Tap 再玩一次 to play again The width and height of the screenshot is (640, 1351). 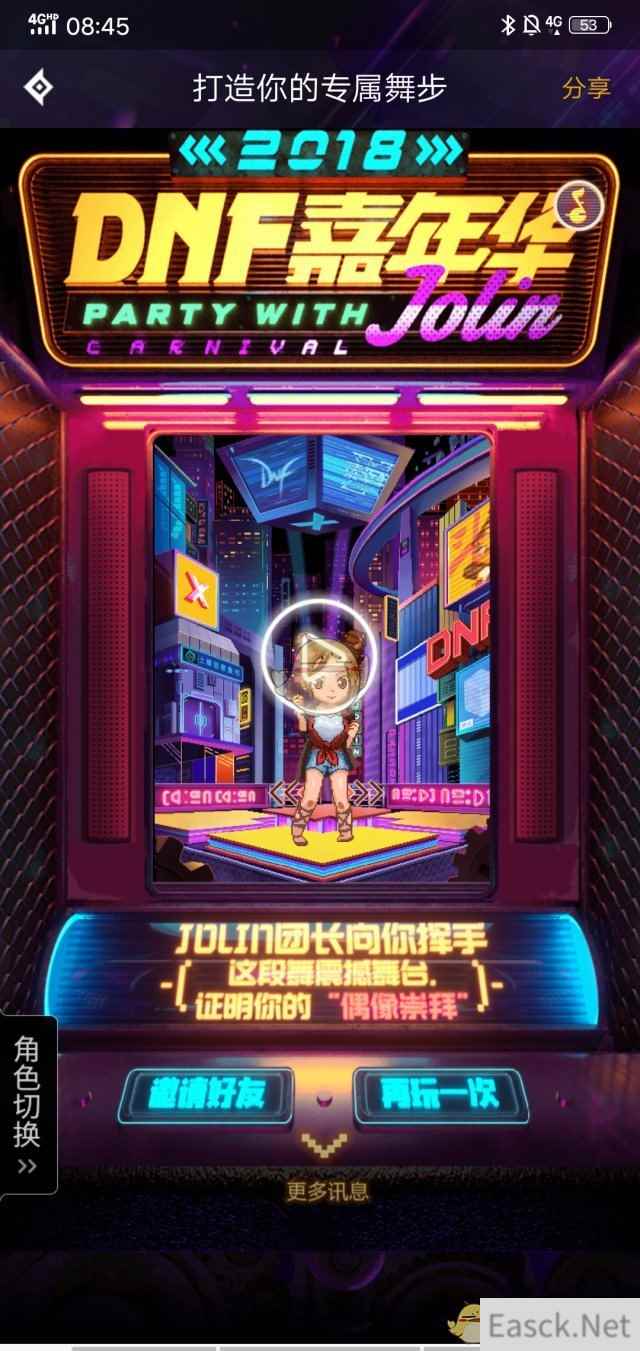pos(440,1095)
